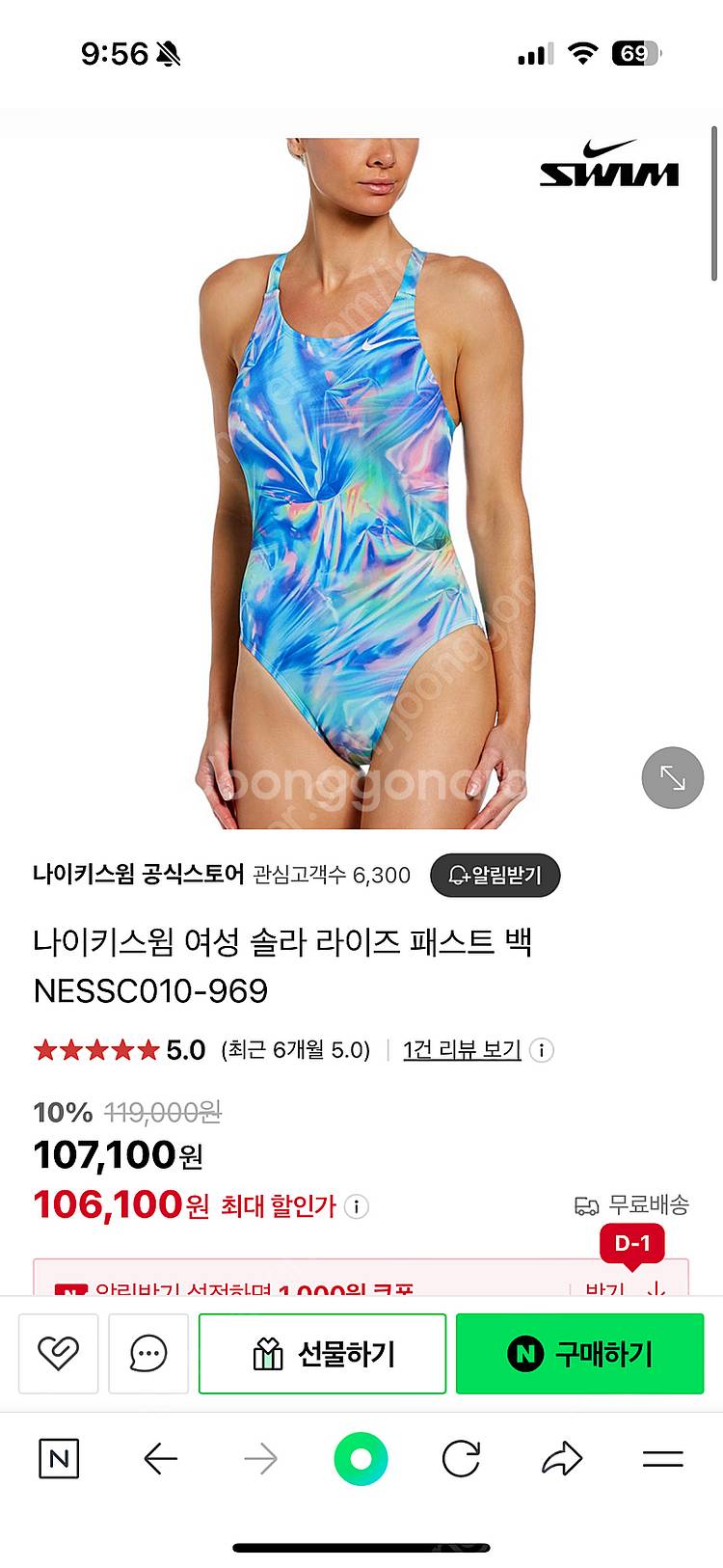Tap 구매하기 to buy now
723x1568 pixels.
pyautogui.click(x=579, y=1353)
